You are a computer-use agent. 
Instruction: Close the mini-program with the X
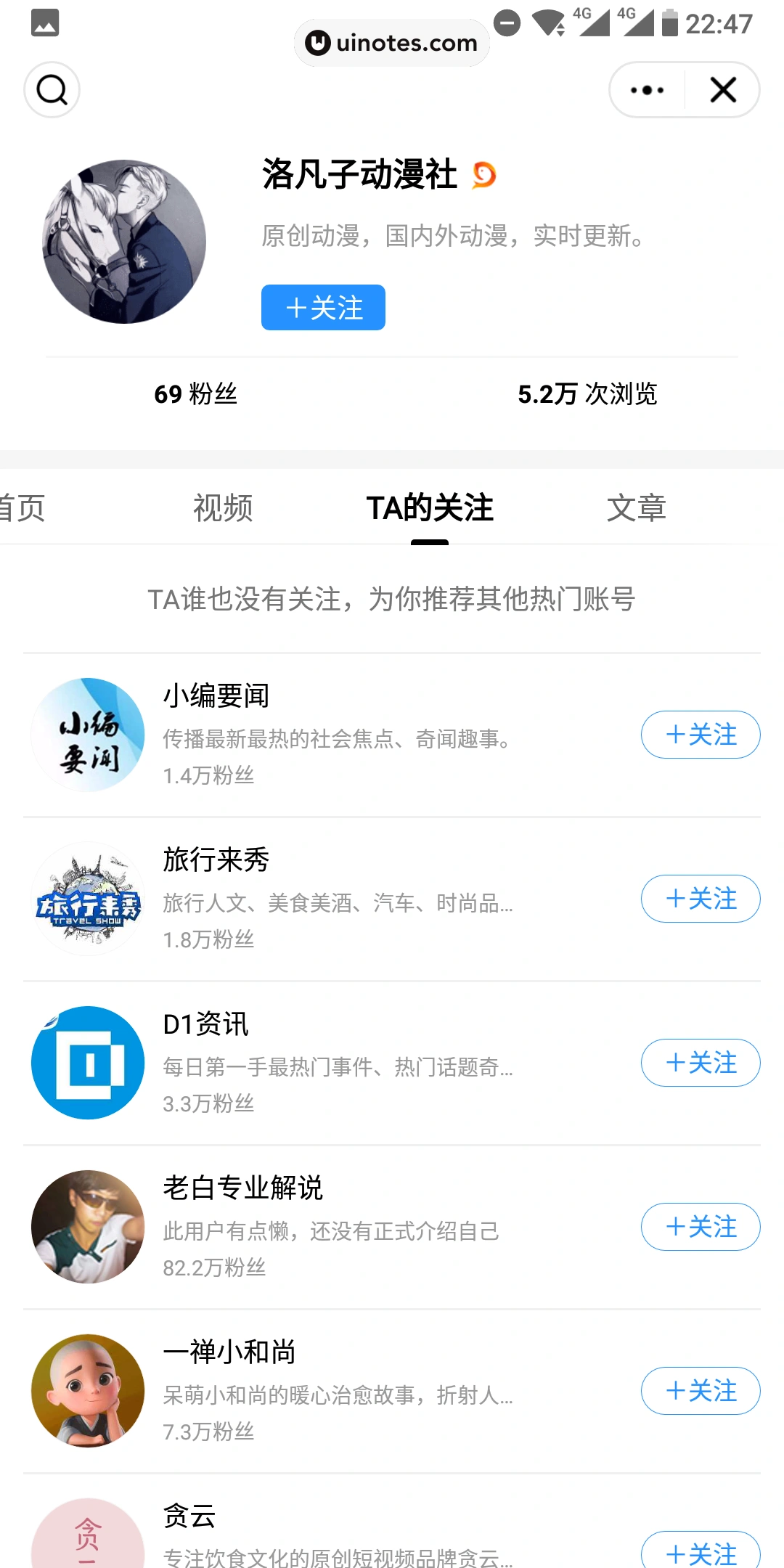click(x=723, y=89)
